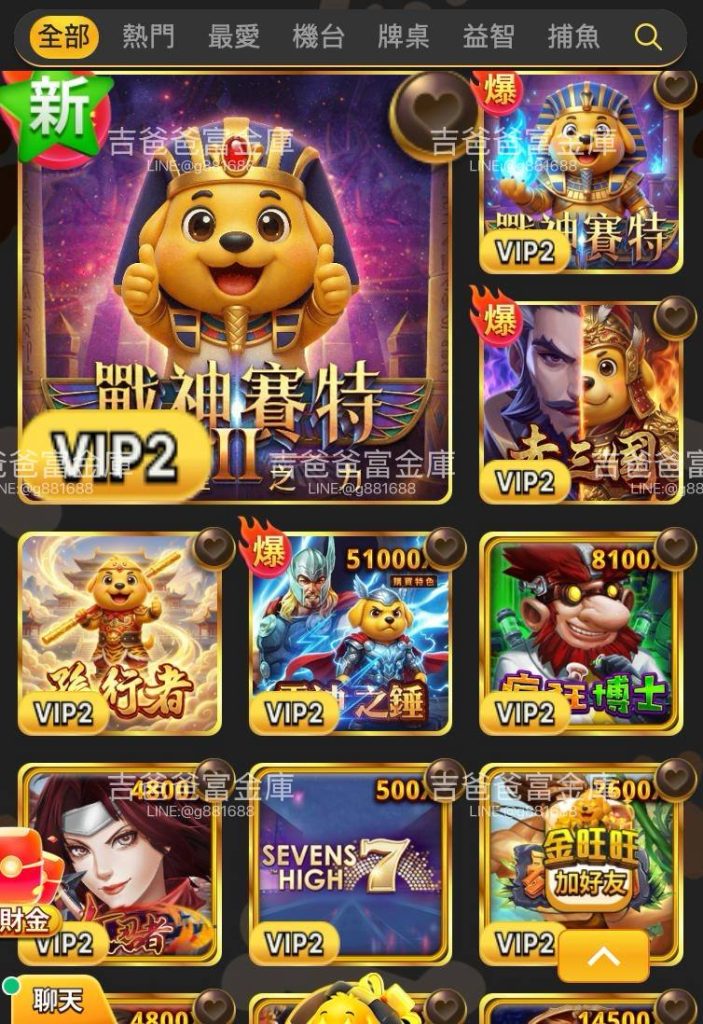Favorite the 瘋狂博士 game with heart icon
703x1024 pixels.
point(675,548)
